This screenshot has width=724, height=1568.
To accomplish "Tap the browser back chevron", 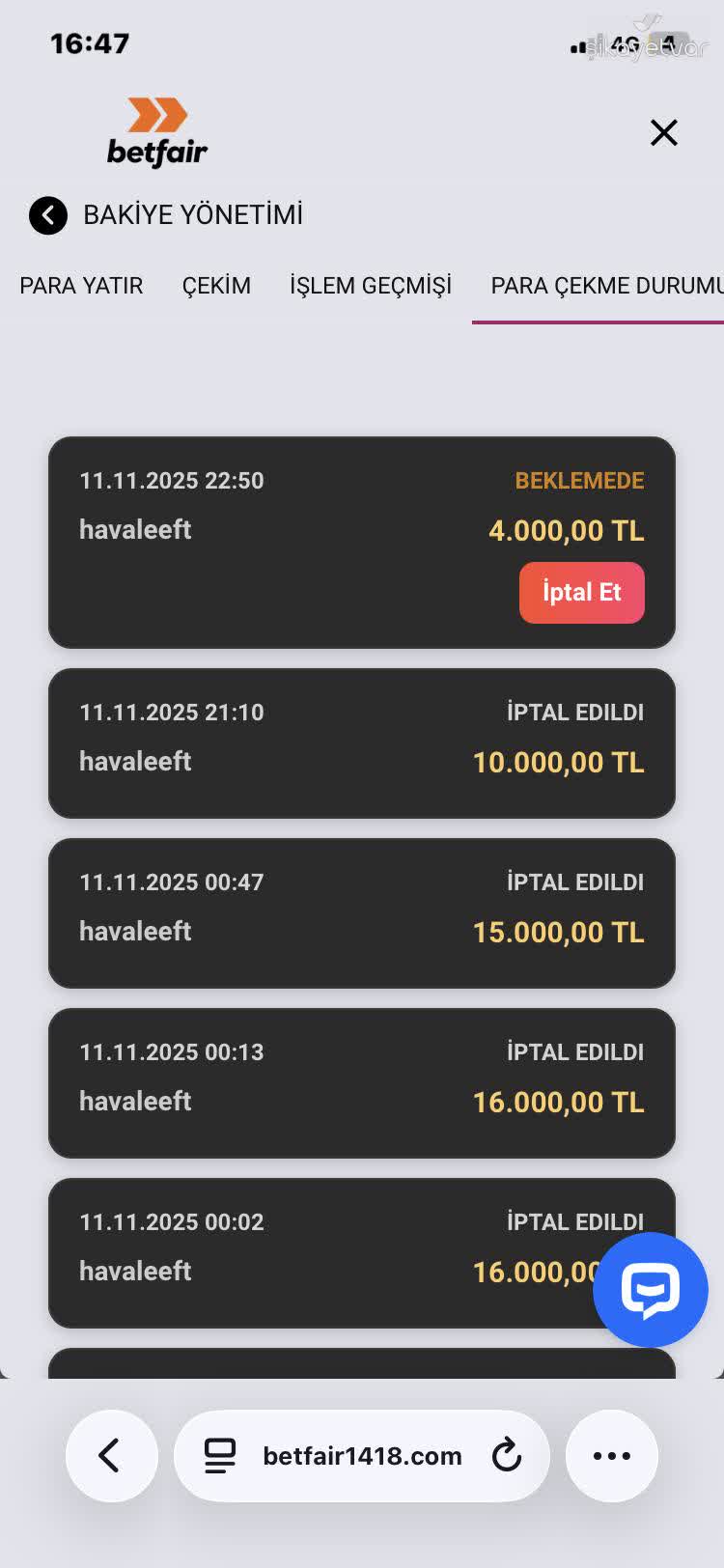I will coord(111,1456).
